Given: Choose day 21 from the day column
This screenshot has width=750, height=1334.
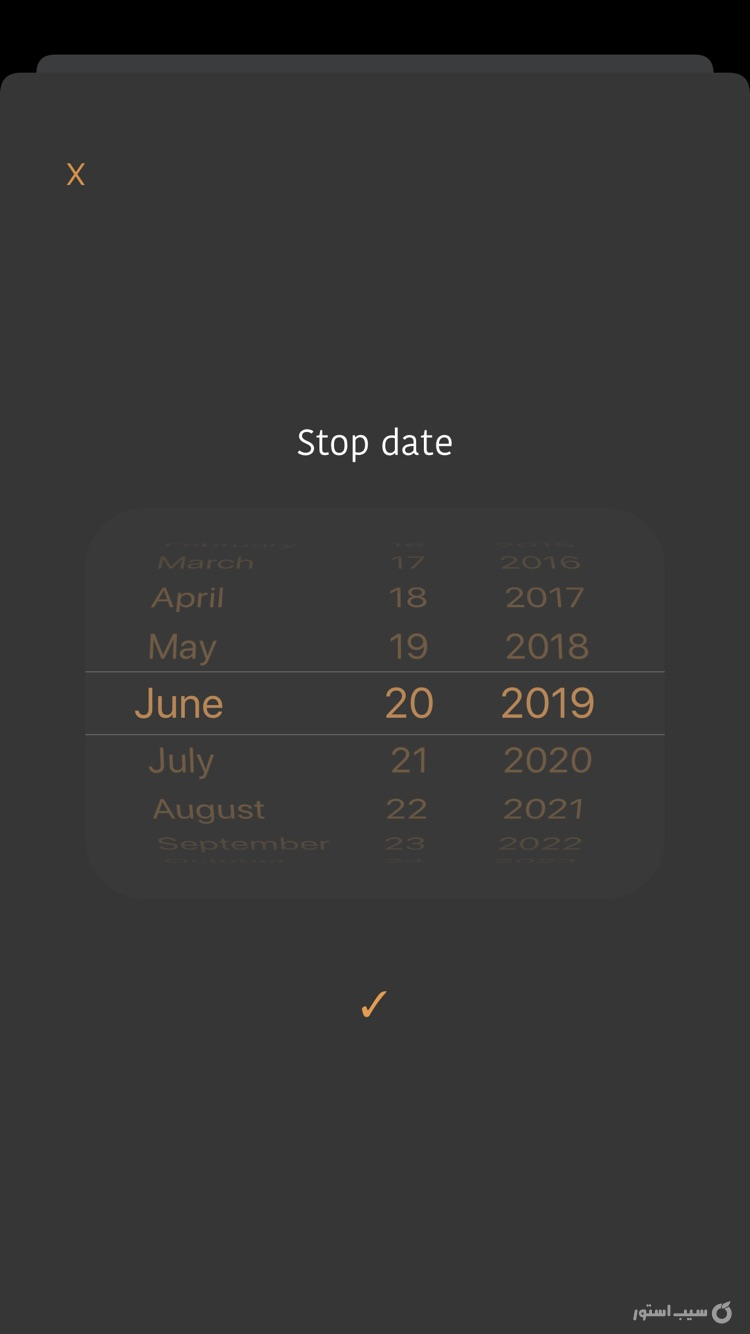Looking at the screenshot, I should [408, 760].
